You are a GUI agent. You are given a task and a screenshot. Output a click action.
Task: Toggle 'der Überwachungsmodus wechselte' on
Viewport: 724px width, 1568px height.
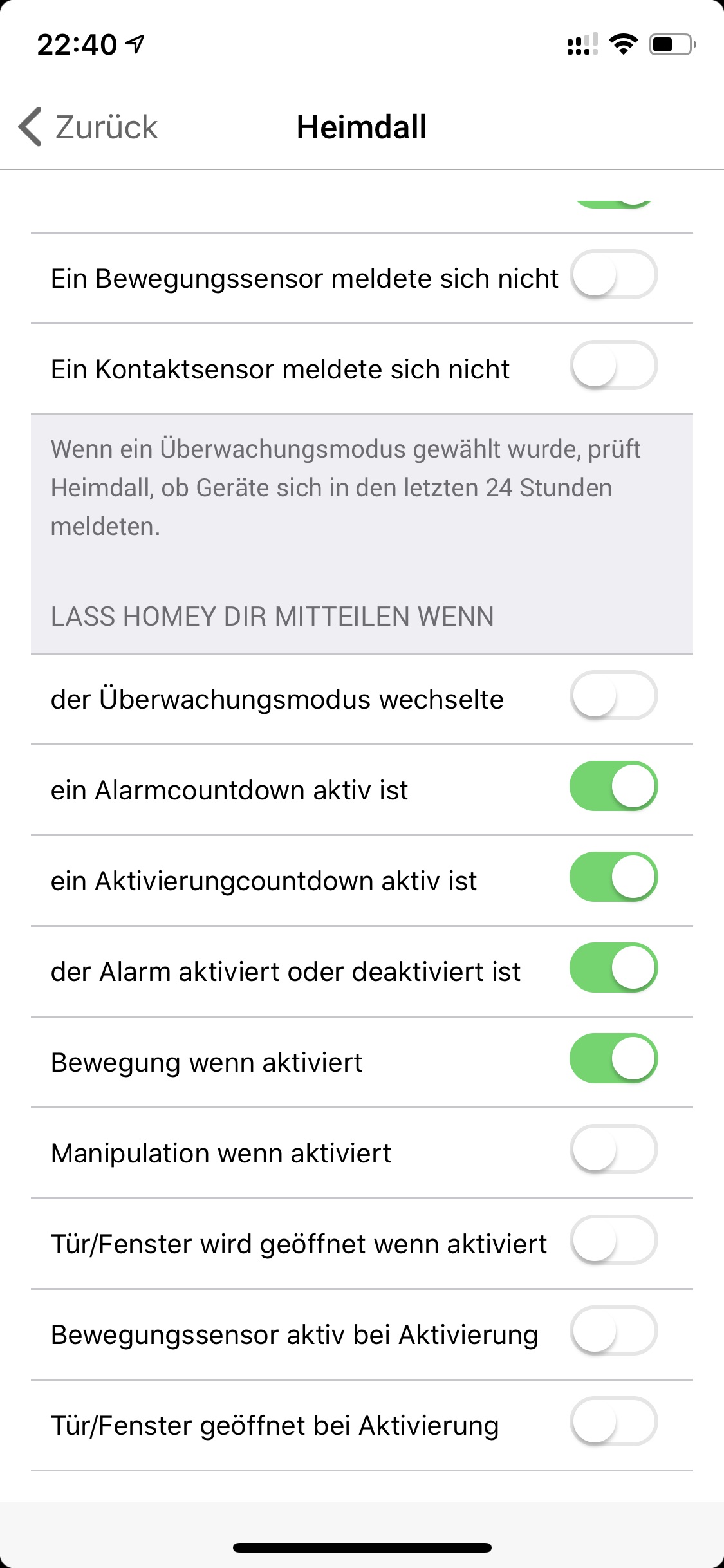point(613,696)
